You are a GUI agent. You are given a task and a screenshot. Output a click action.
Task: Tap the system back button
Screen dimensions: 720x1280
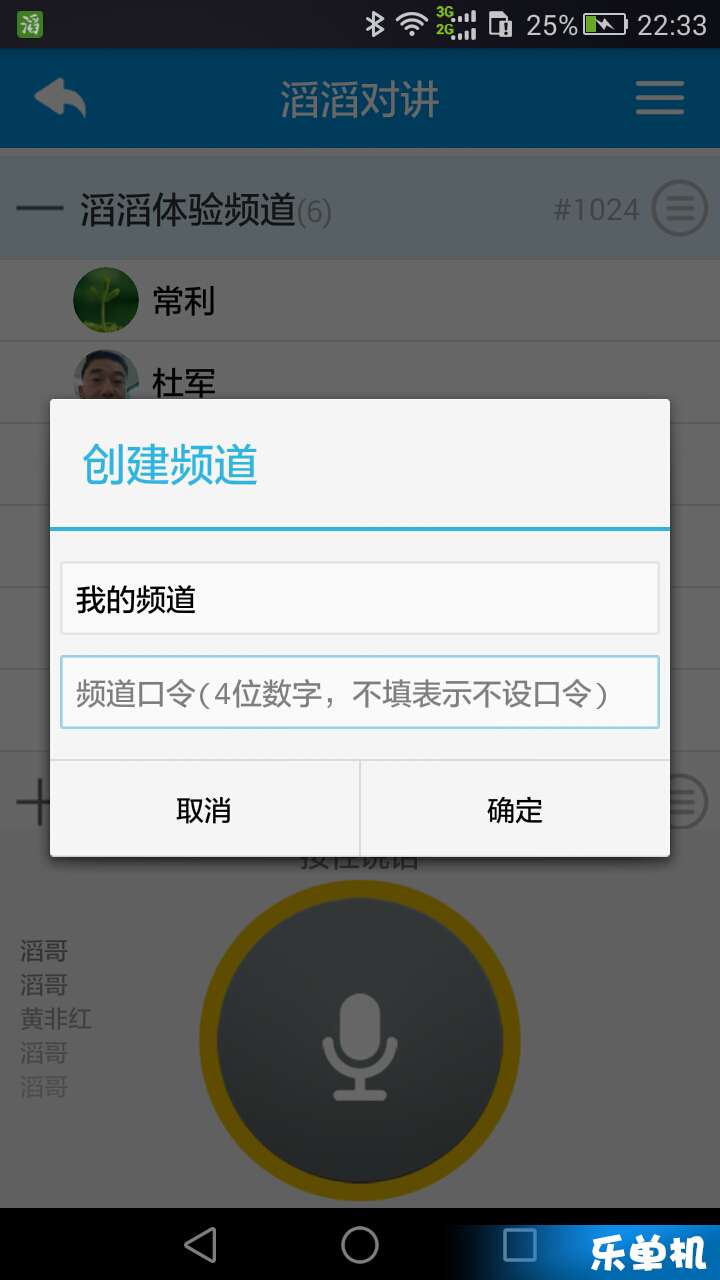200,1245
